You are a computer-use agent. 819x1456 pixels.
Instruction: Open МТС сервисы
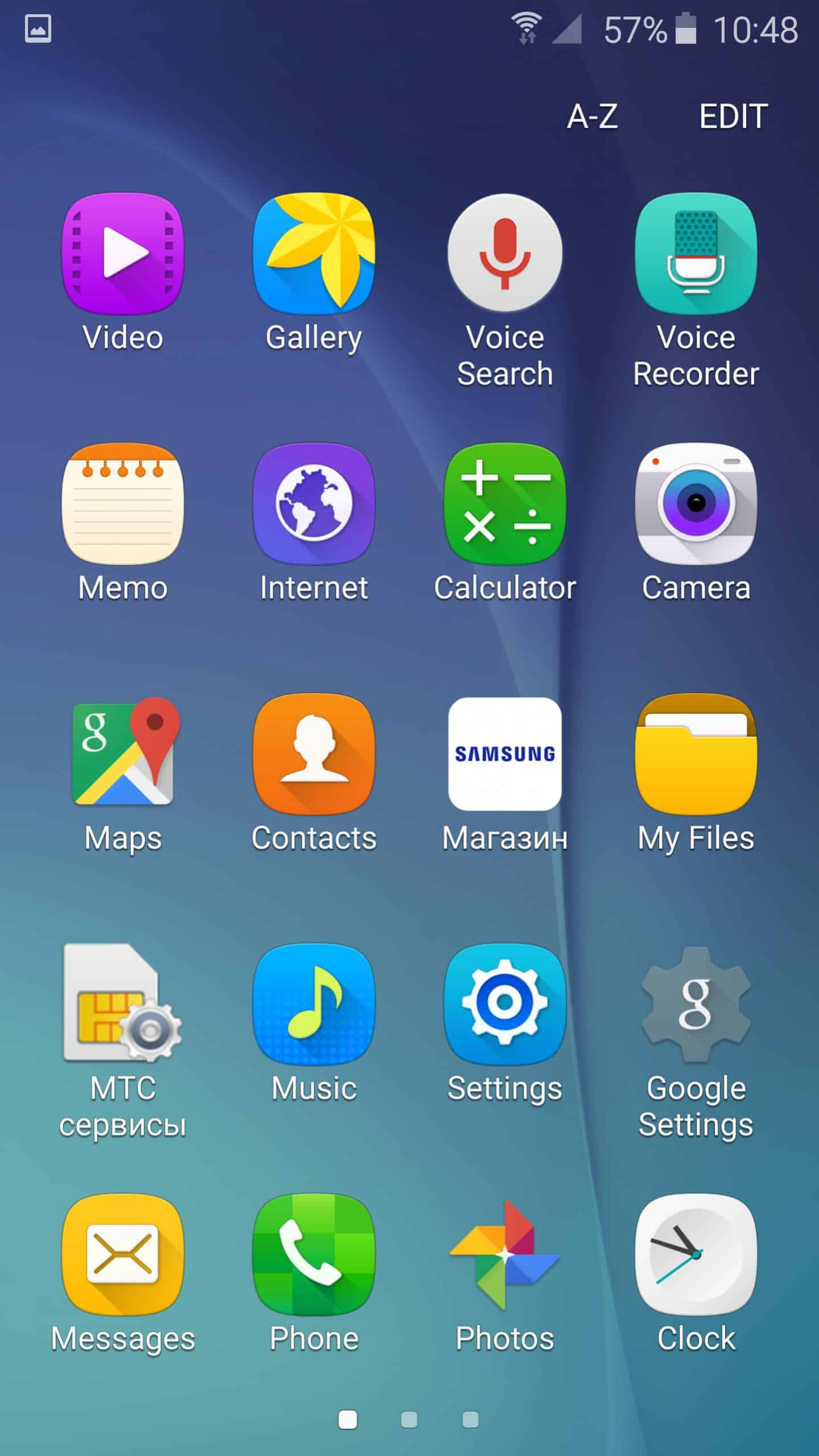tap(123, 1004)
